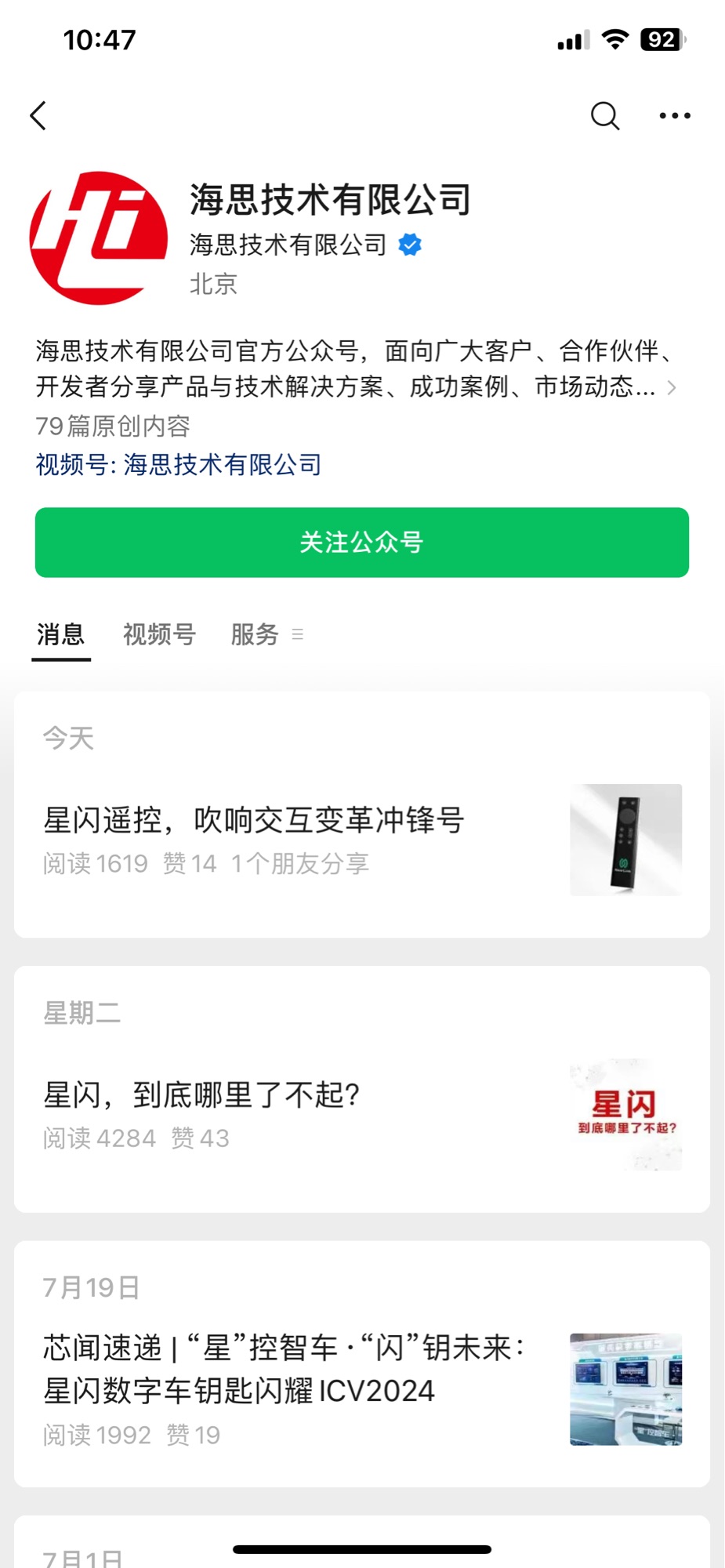
Task: Open the 视频号: 海思技术有限公司 link
Action: pyautogui.click(x=179, y=465)
